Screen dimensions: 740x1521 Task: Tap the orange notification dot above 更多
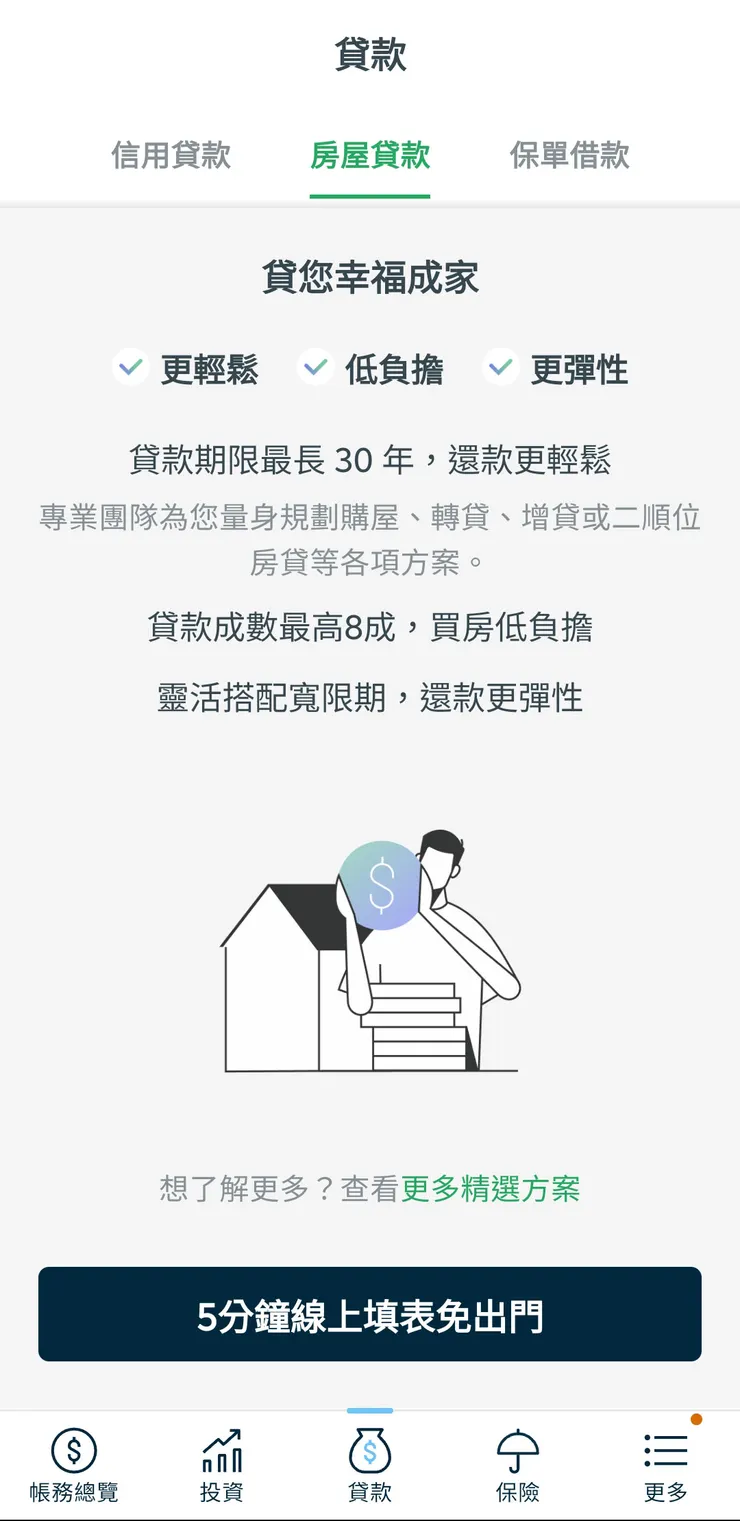(x=698, y=1417)
